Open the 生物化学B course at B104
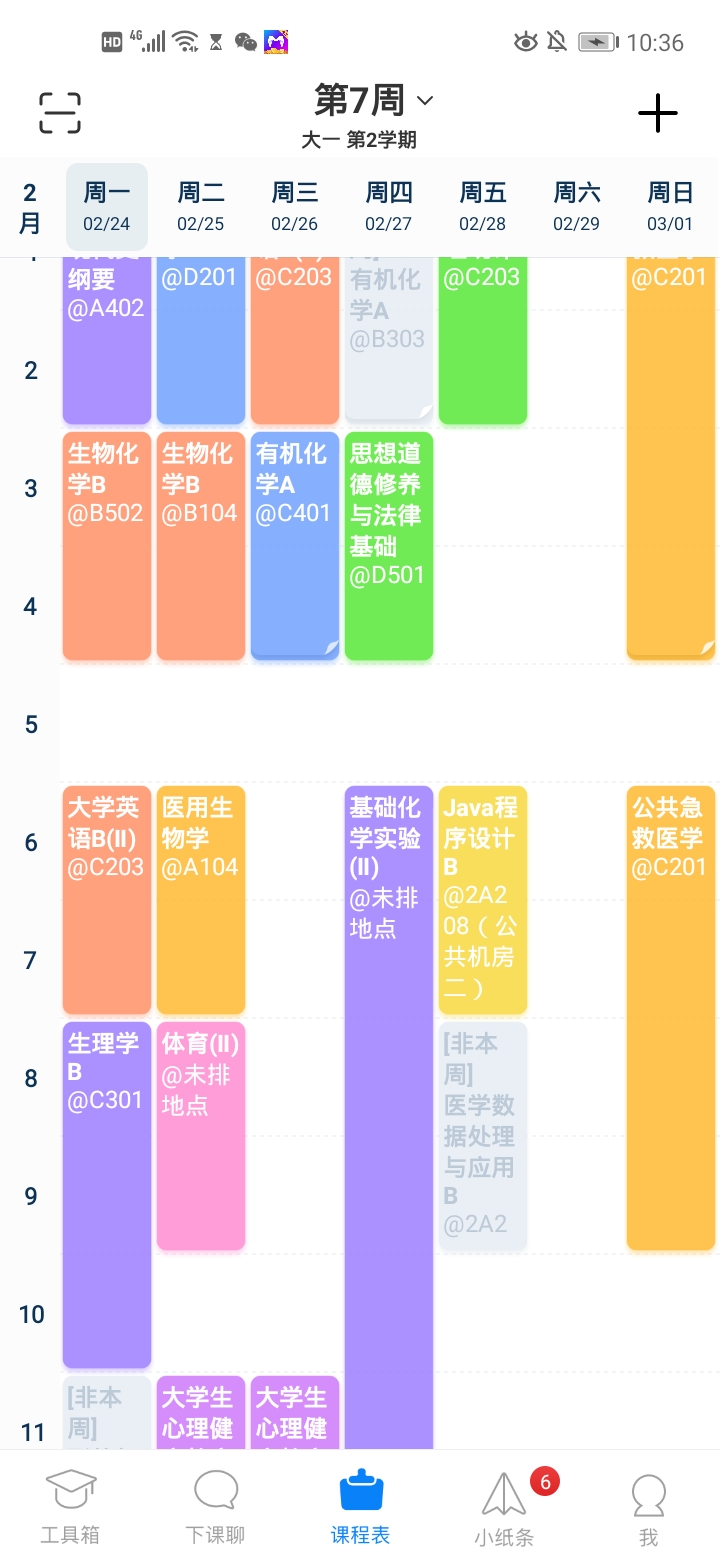This screenshot has width=720, height=1560. click(201, 546)
